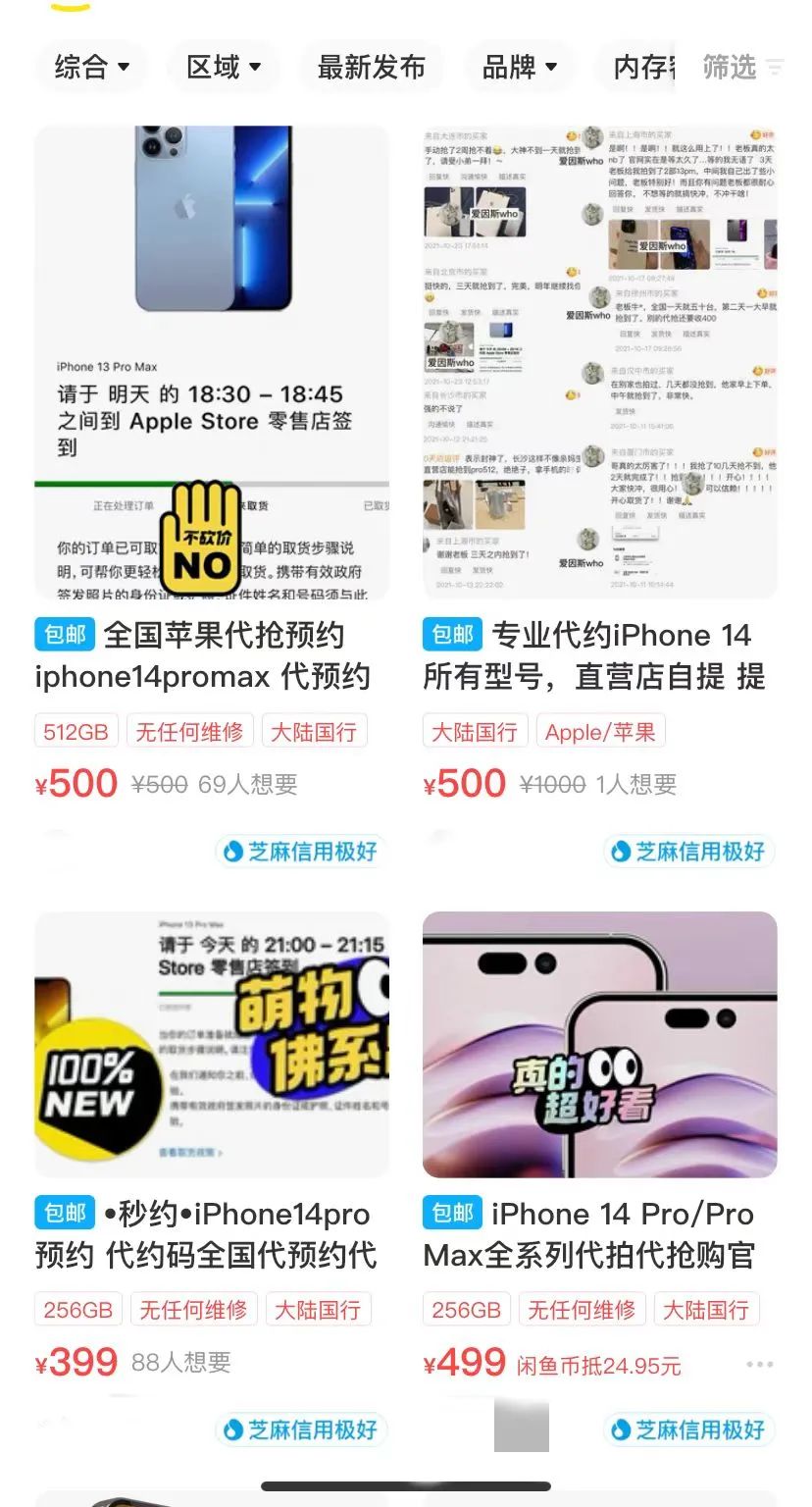Open 全国苹果代抢预约 iphone14promax listing
This screenshot has width=812, height=1507.
[211, 363]
